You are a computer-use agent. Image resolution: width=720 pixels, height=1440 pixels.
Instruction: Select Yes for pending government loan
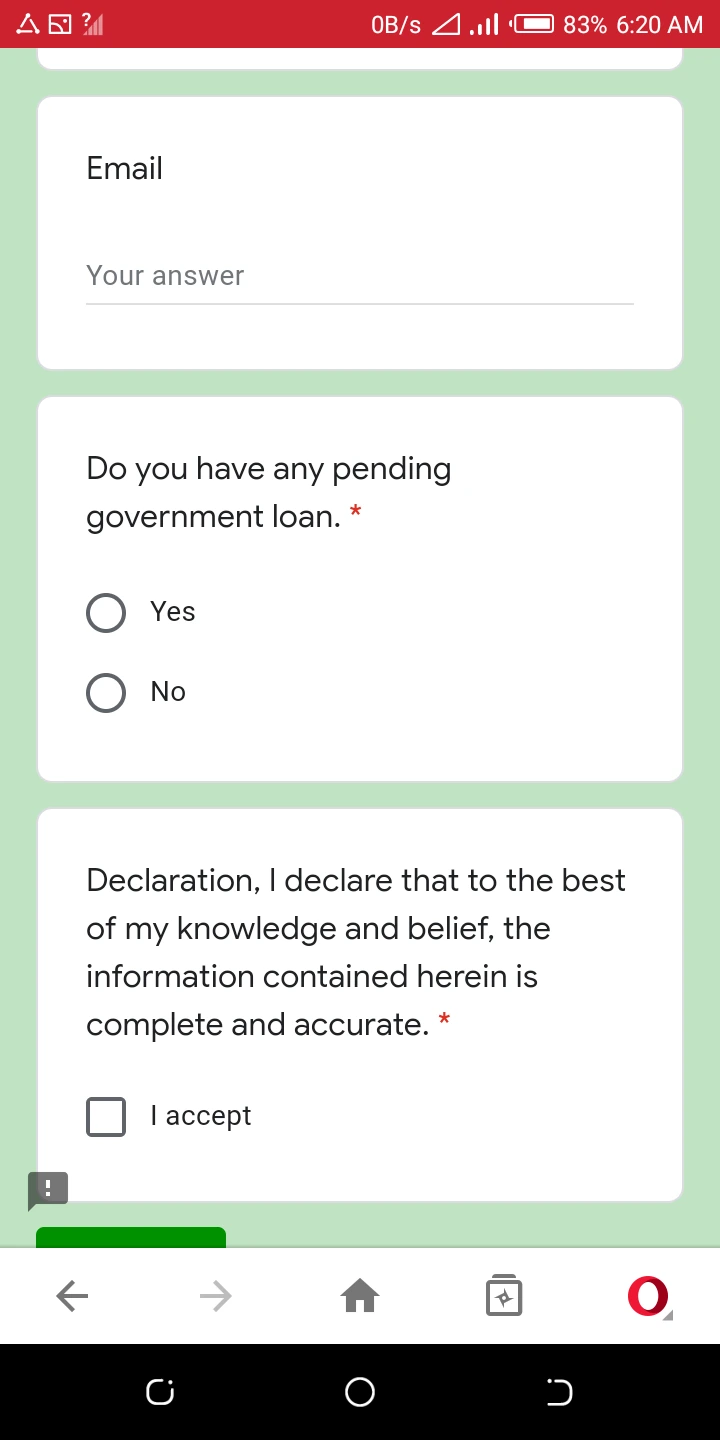106,613
